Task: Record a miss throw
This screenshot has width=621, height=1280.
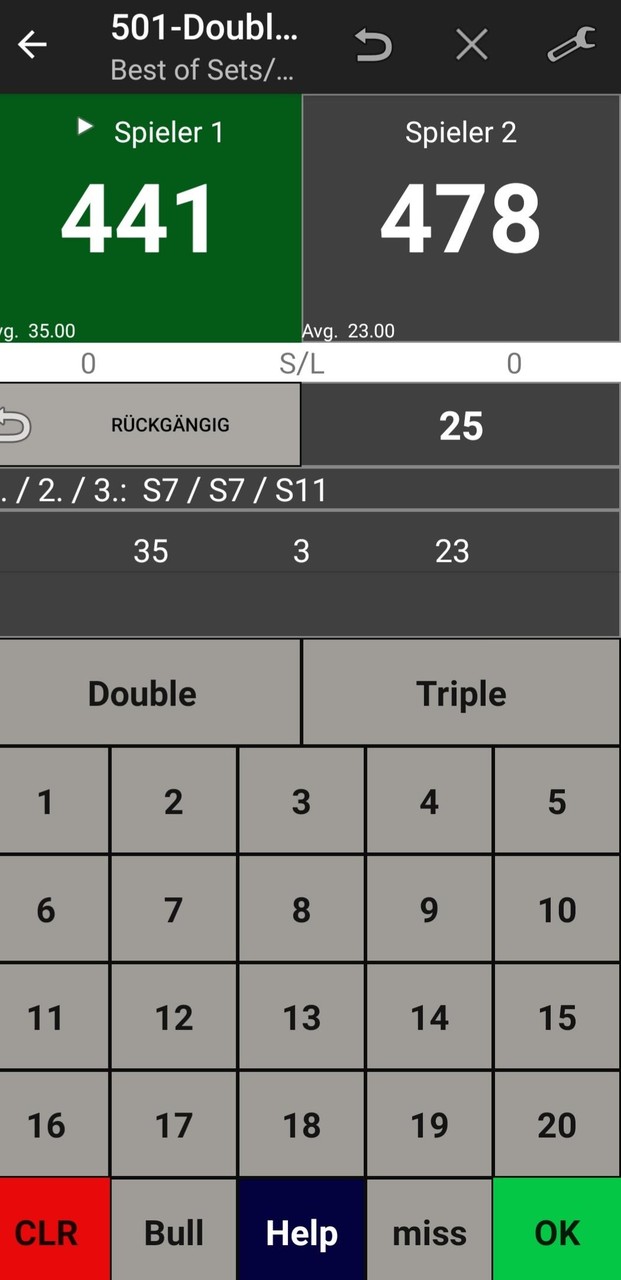Action: (x=429, y=1232)
